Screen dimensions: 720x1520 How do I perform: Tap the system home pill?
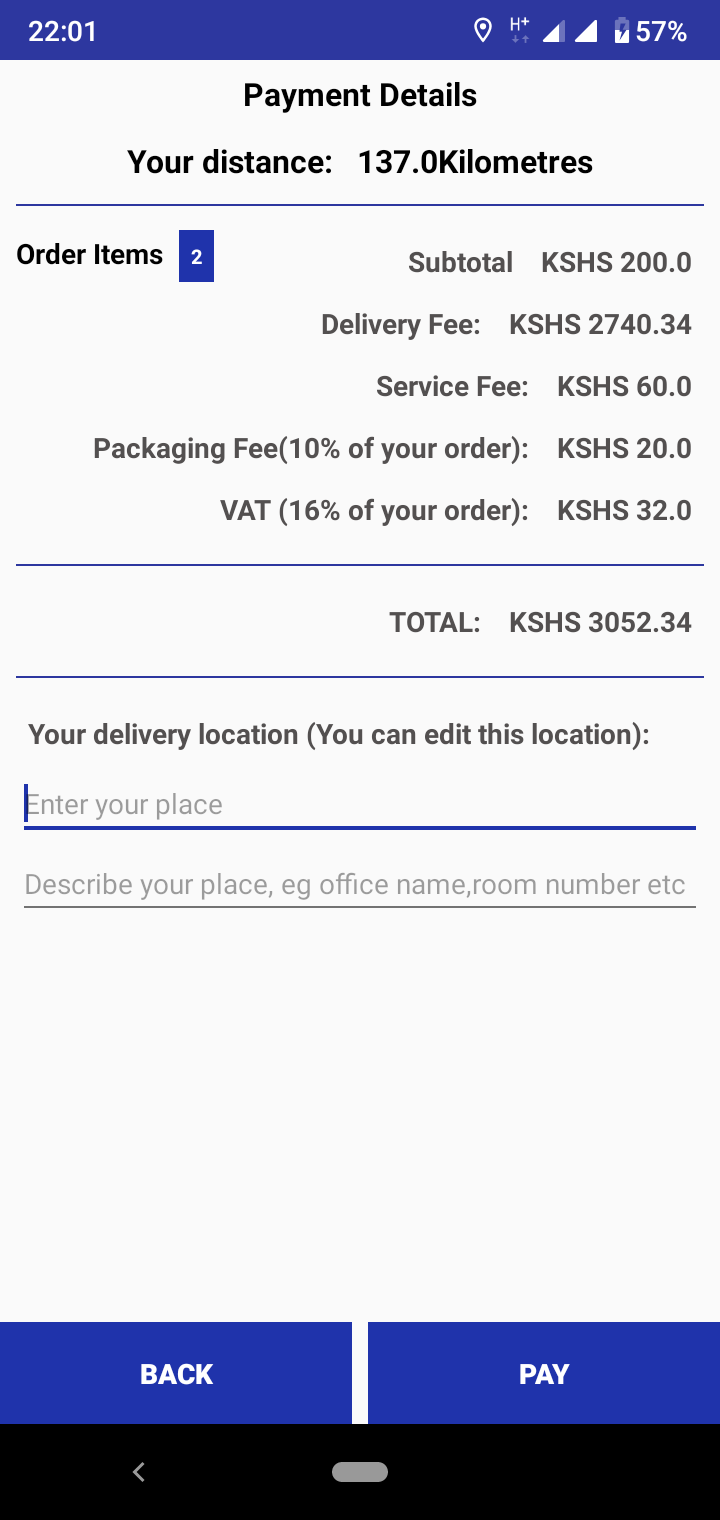360,1471
